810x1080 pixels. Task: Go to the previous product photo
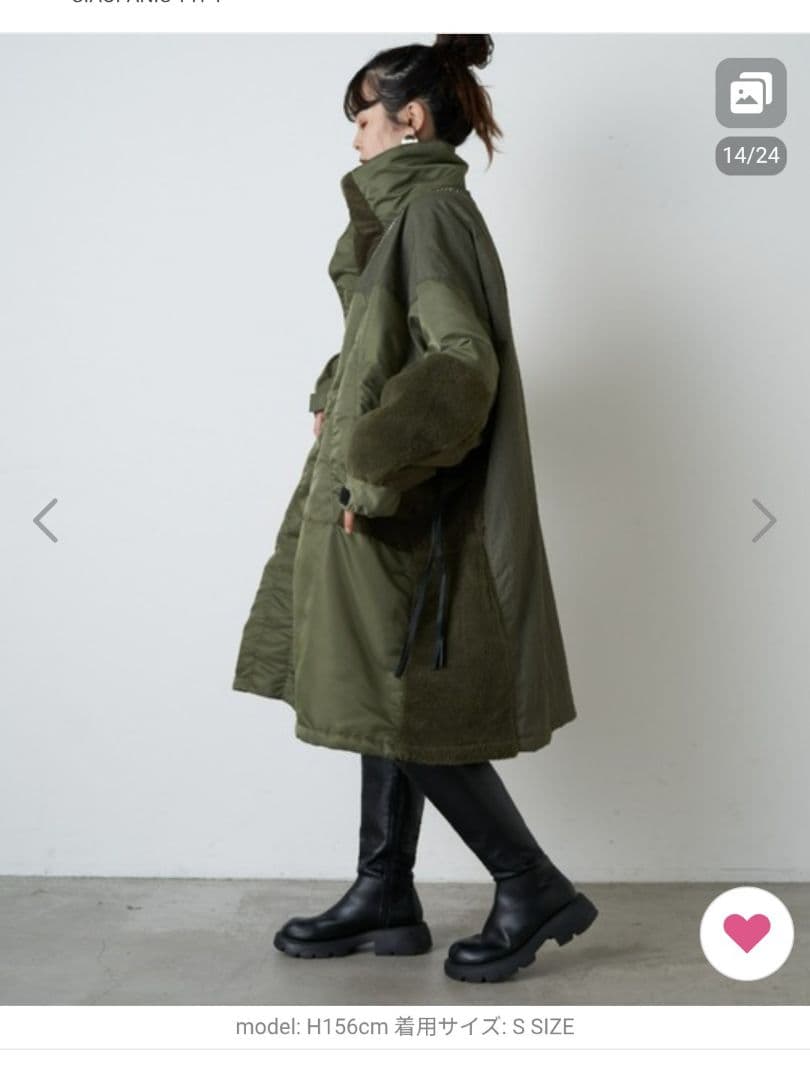[x=45, y=520]
